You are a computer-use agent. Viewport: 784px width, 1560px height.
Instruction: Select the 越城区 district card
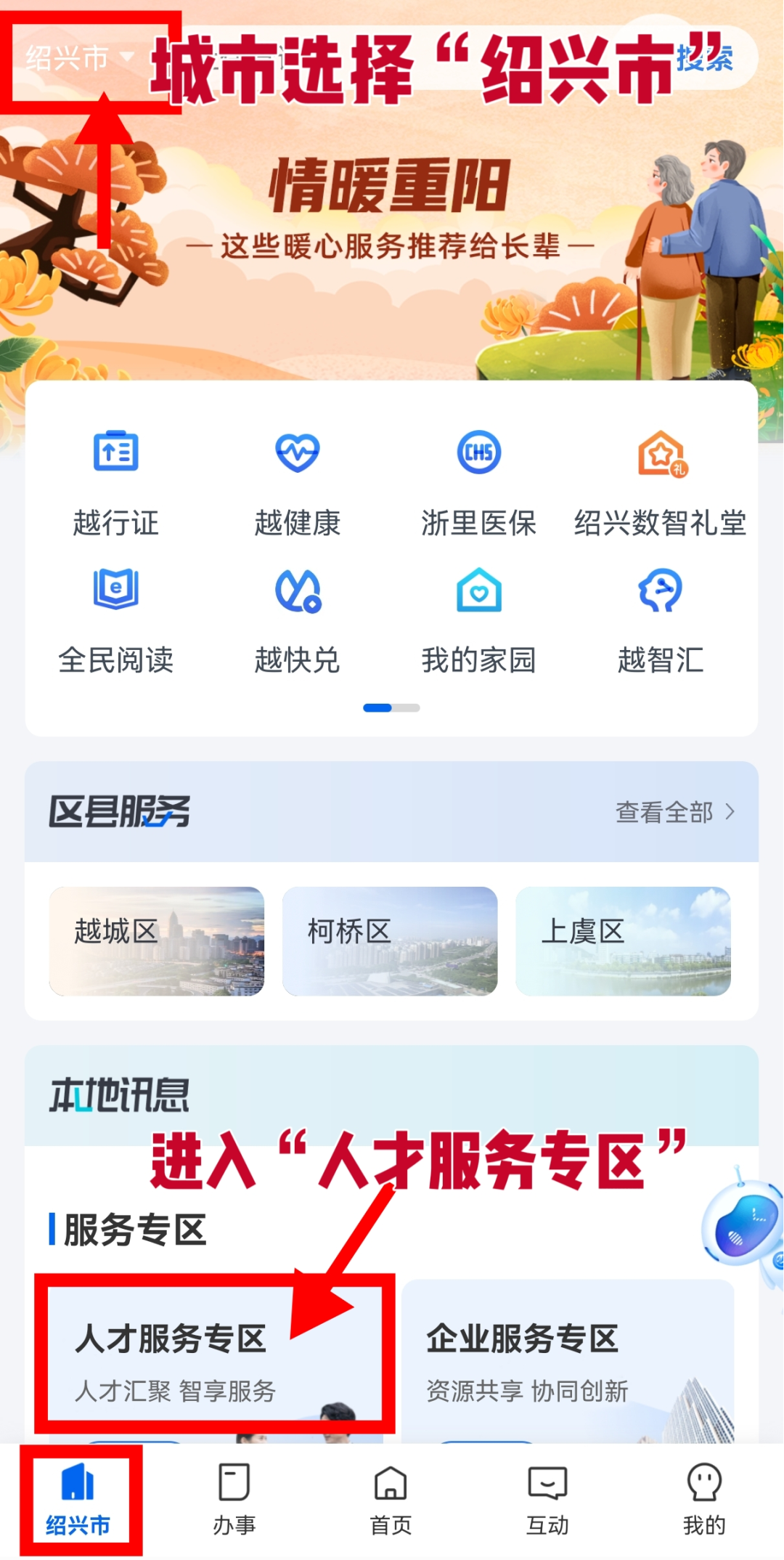point(157,941)
